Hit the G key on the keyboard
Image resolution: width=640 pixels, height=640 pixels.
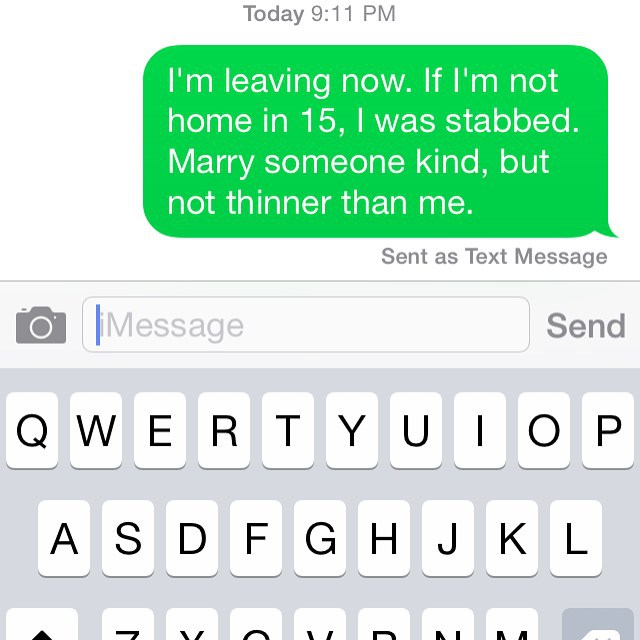click(320, 538)
